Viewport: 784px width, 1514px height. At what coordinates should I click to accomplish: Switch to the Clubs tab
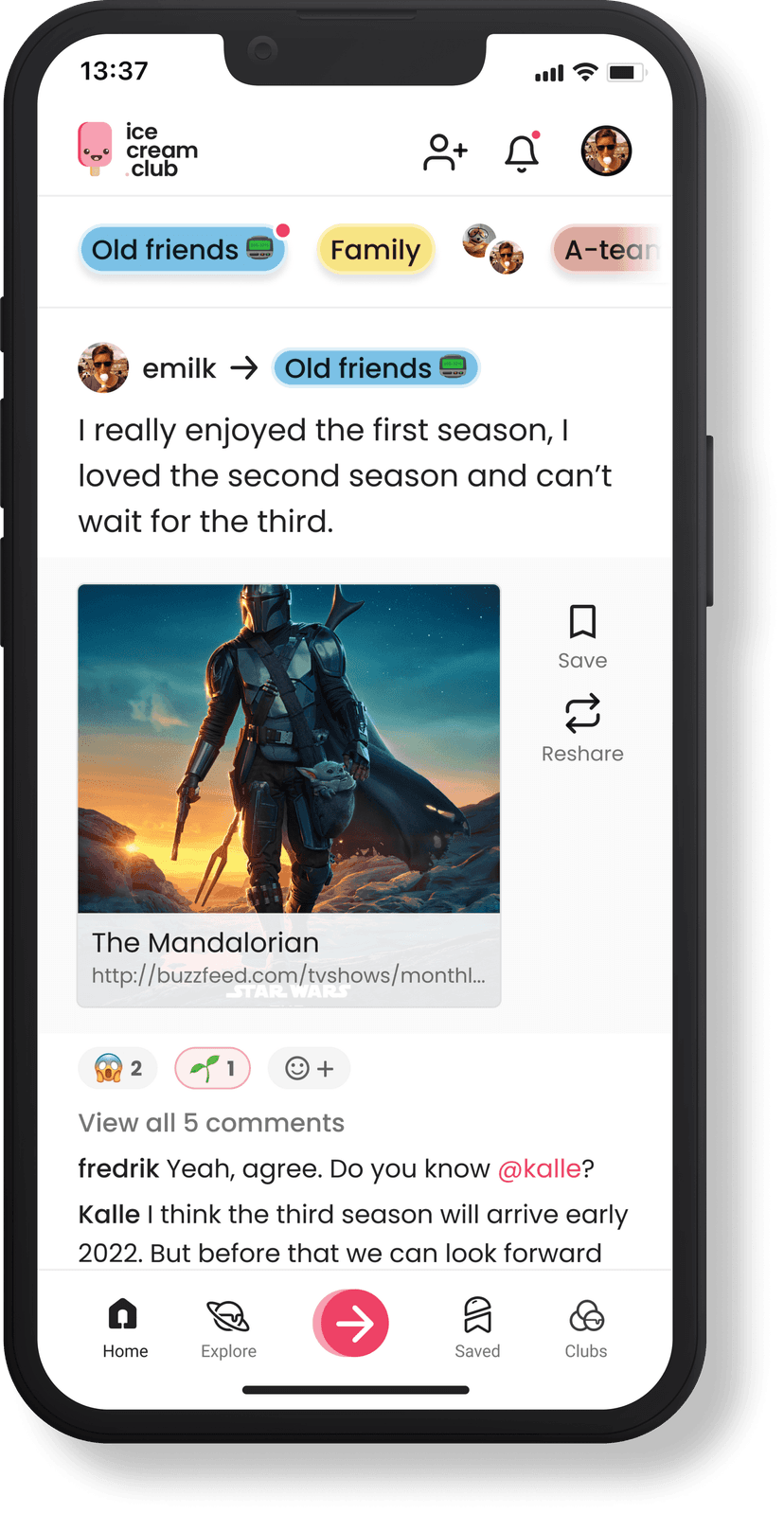(x=586, y=1327)
